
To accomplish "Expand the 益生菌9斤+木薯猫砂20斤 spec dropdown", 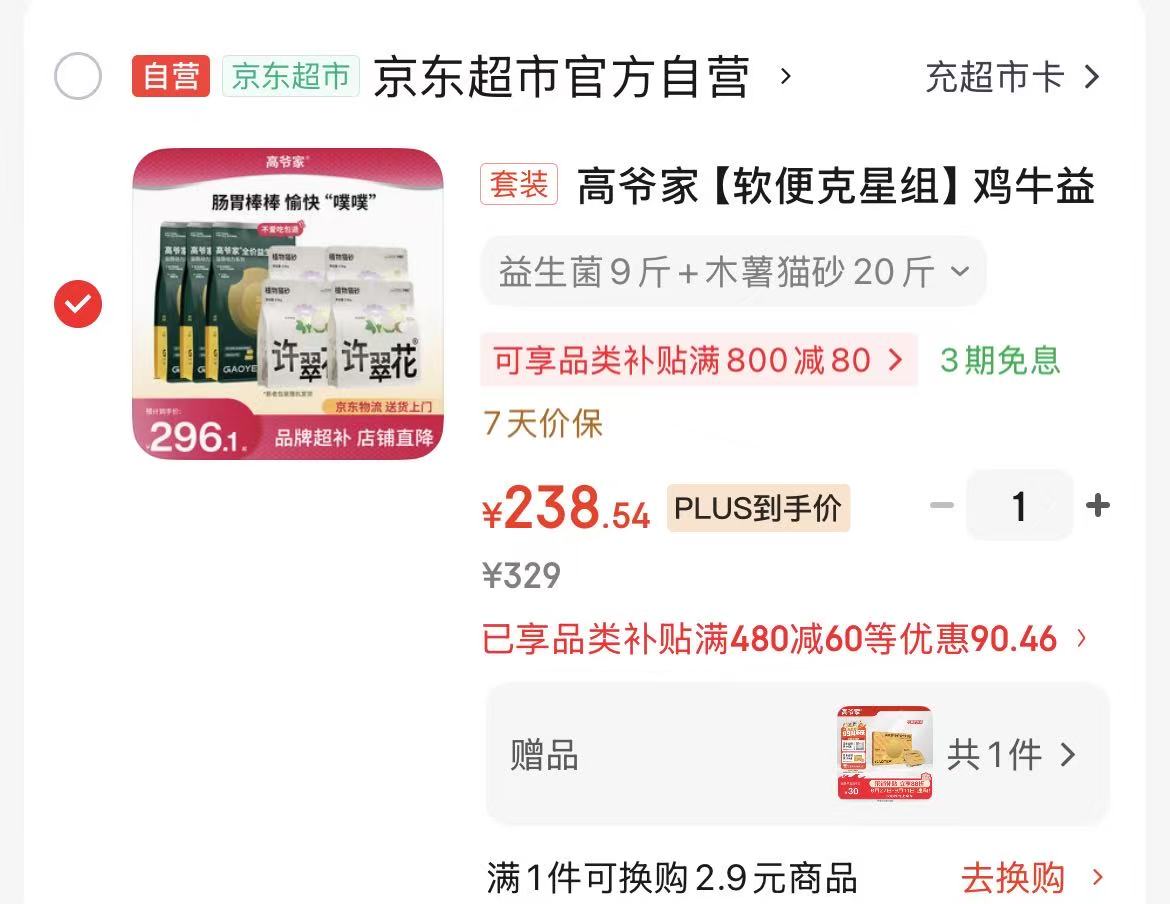I will 733,271.
